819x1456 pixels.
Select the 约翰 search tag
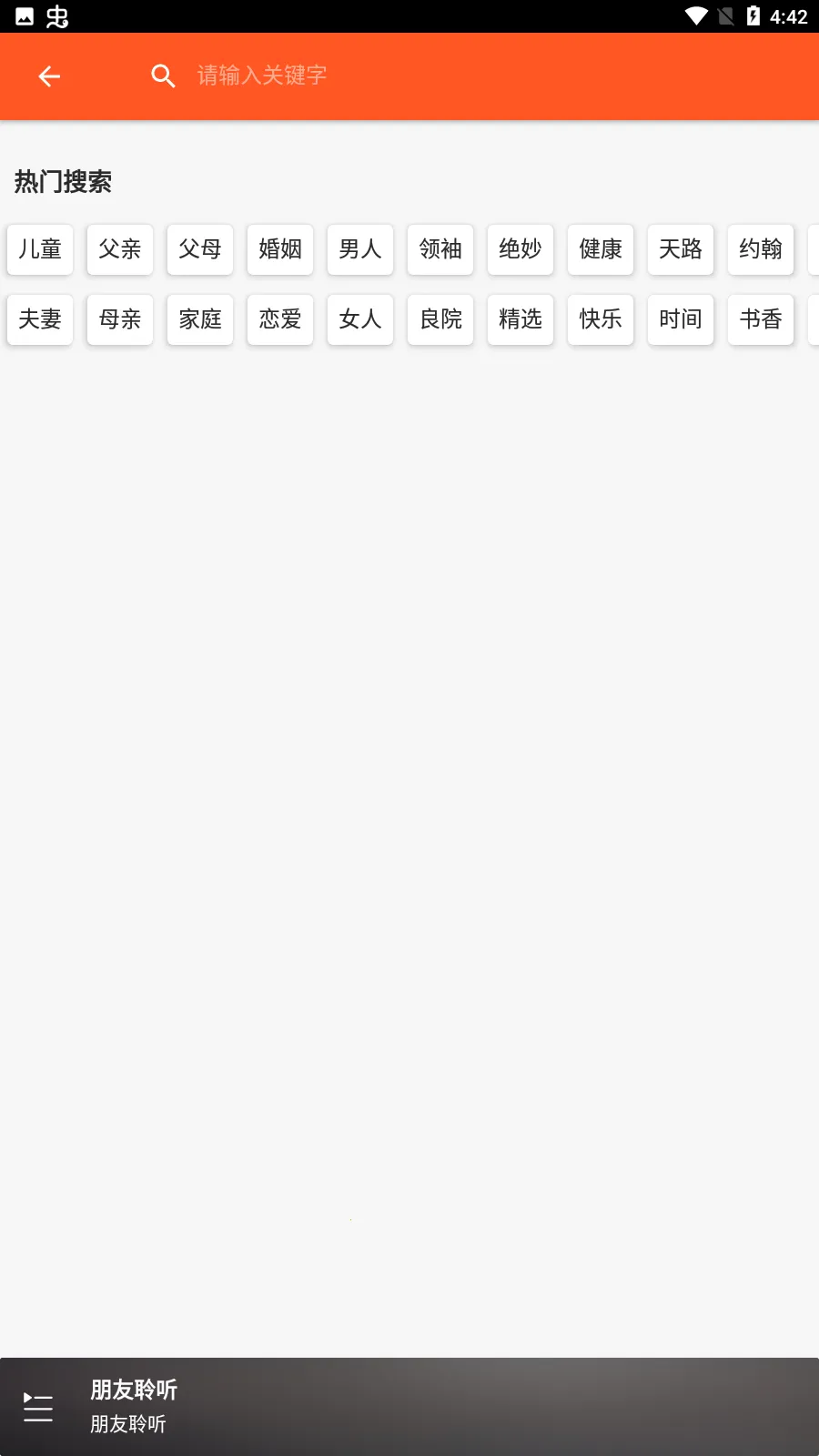coord(760,249)
